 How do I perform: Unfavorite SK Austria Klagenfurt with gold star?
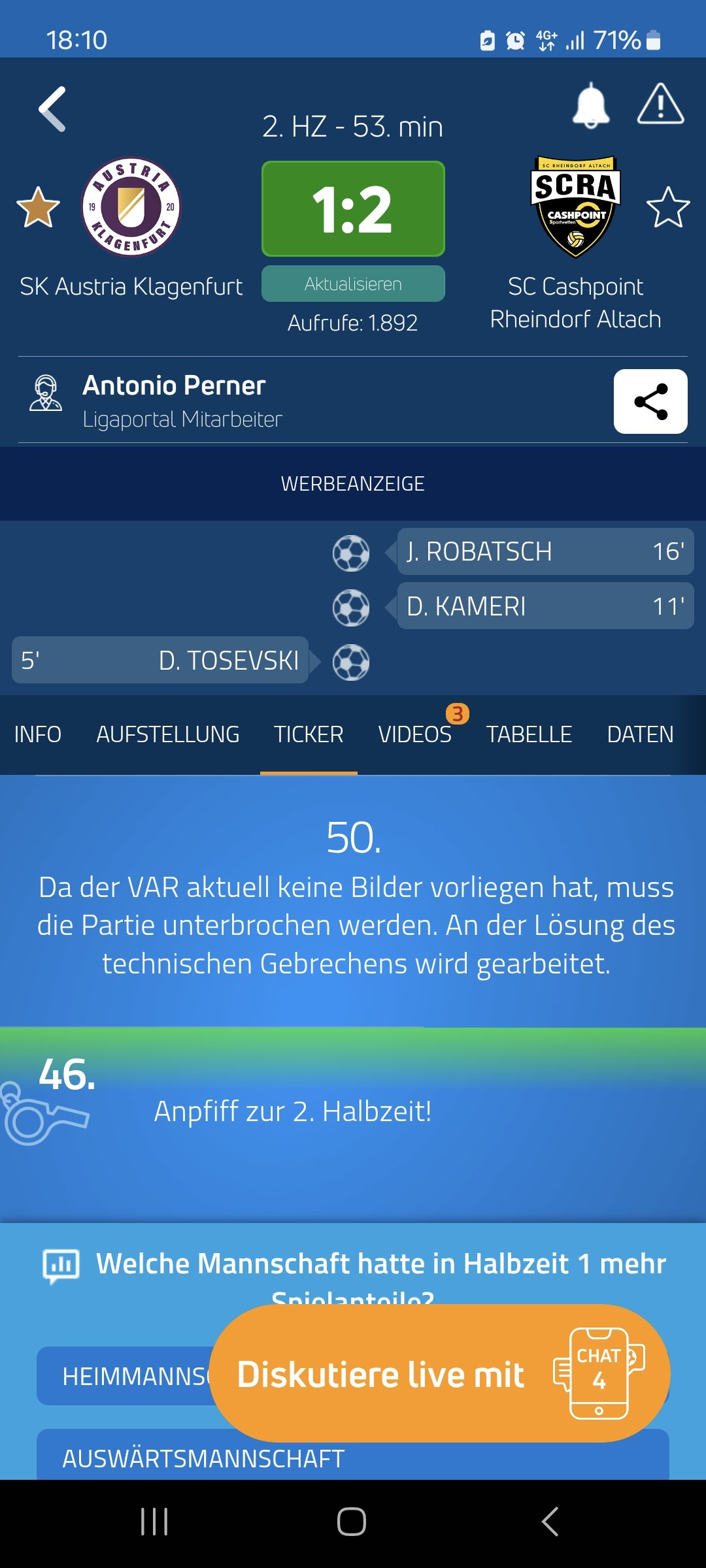[38, 207]
